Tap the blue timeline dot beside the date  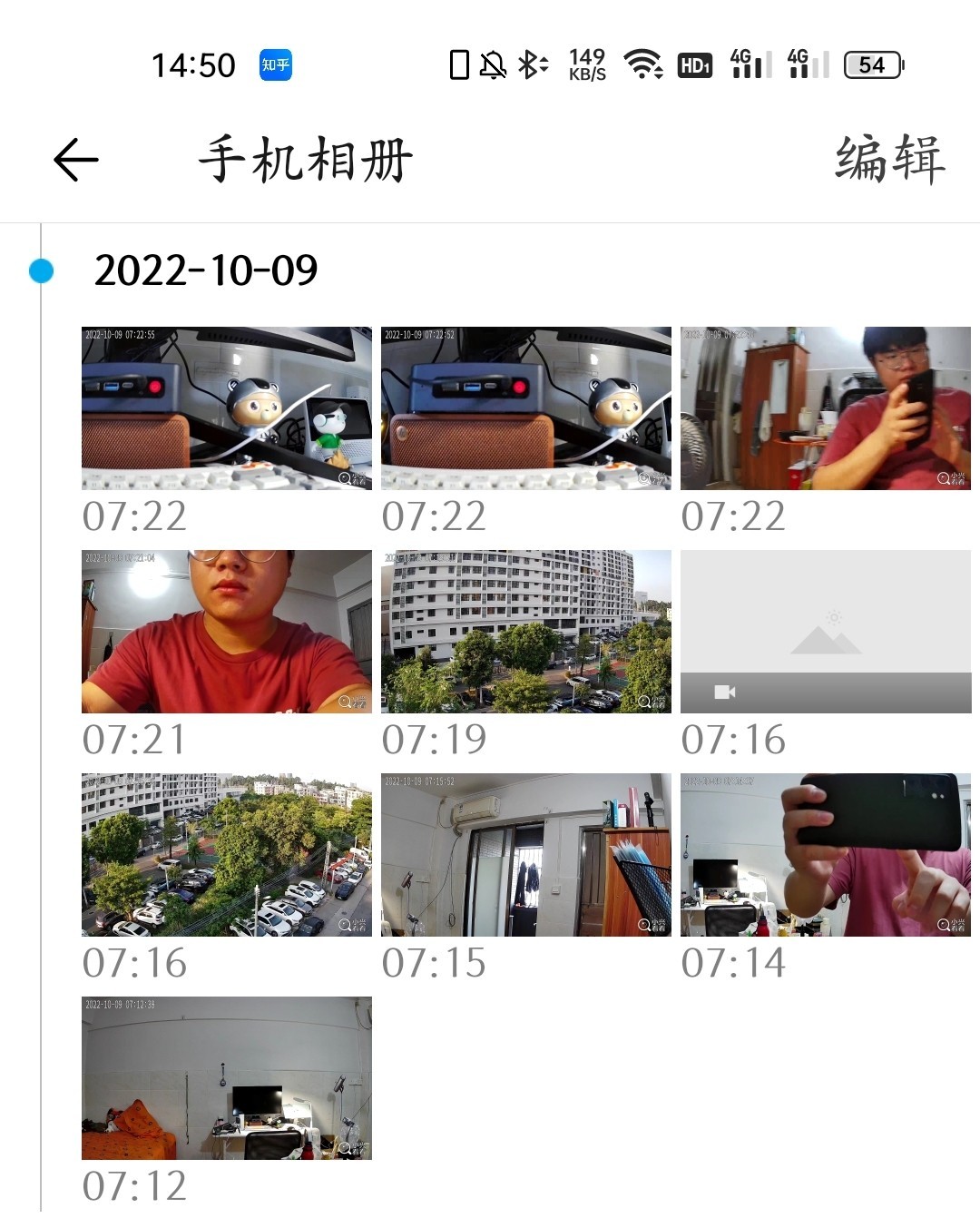tap(40, 270)
